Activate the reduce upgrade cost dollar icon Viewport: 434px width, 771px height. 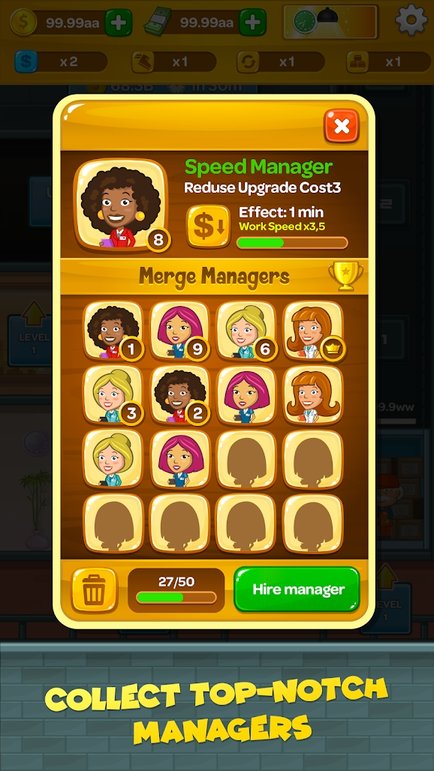coord(208,227)
